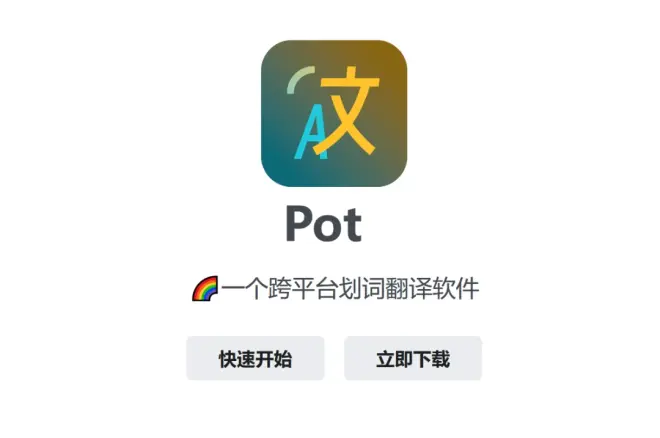
Task: Open the 立即下载 download button
Action: tap(413, 359)
